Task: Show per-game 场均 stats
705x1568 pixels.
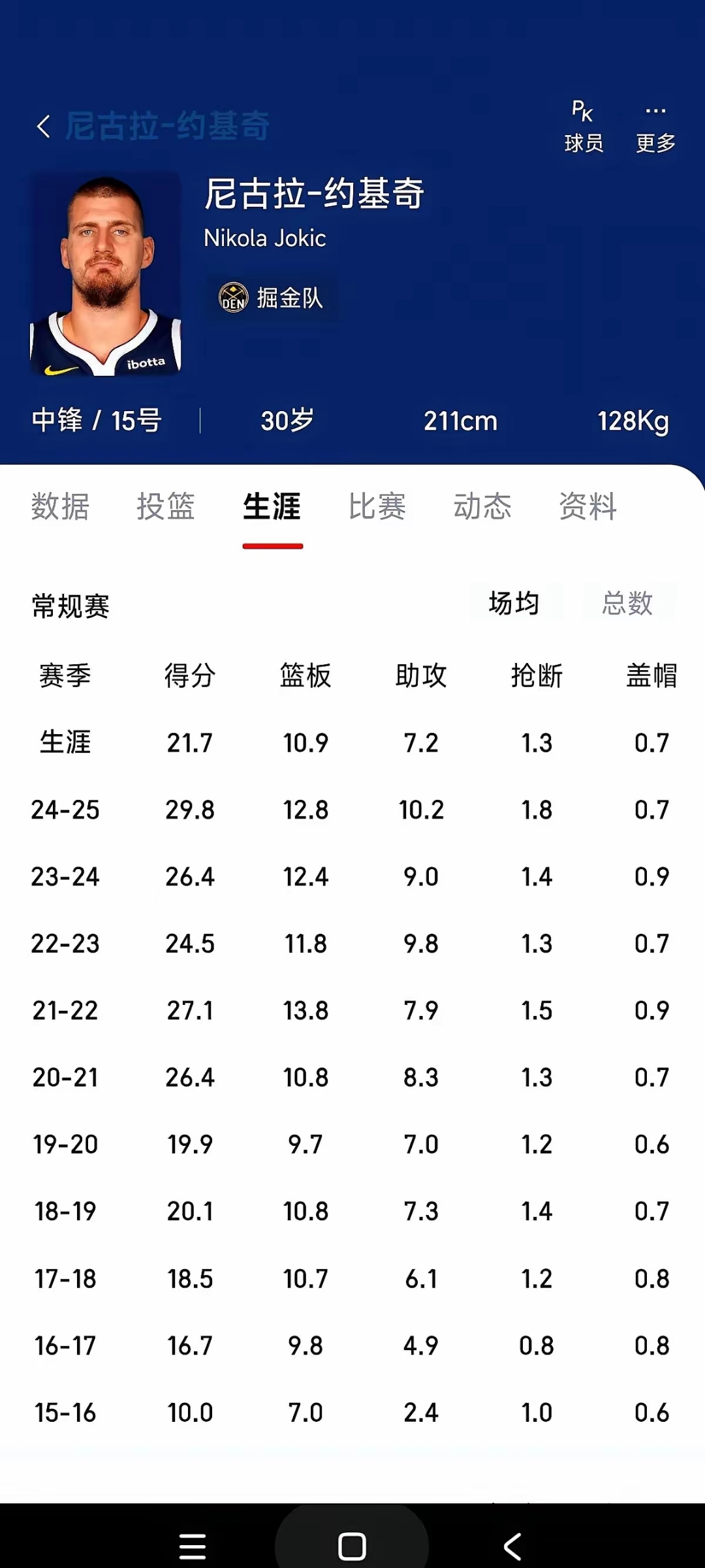Action: tap(514, 603)
